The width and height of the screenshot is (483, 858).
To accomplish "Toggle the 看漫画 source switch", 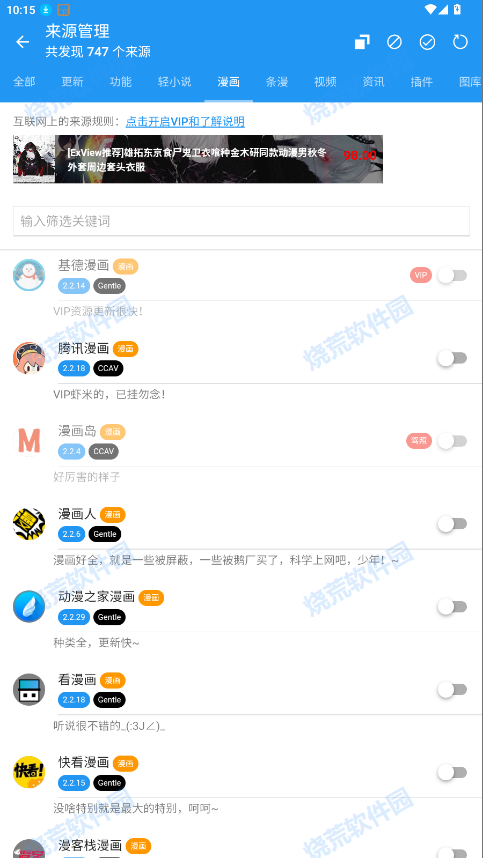I will pyautogui.click(x=452, y=690).
